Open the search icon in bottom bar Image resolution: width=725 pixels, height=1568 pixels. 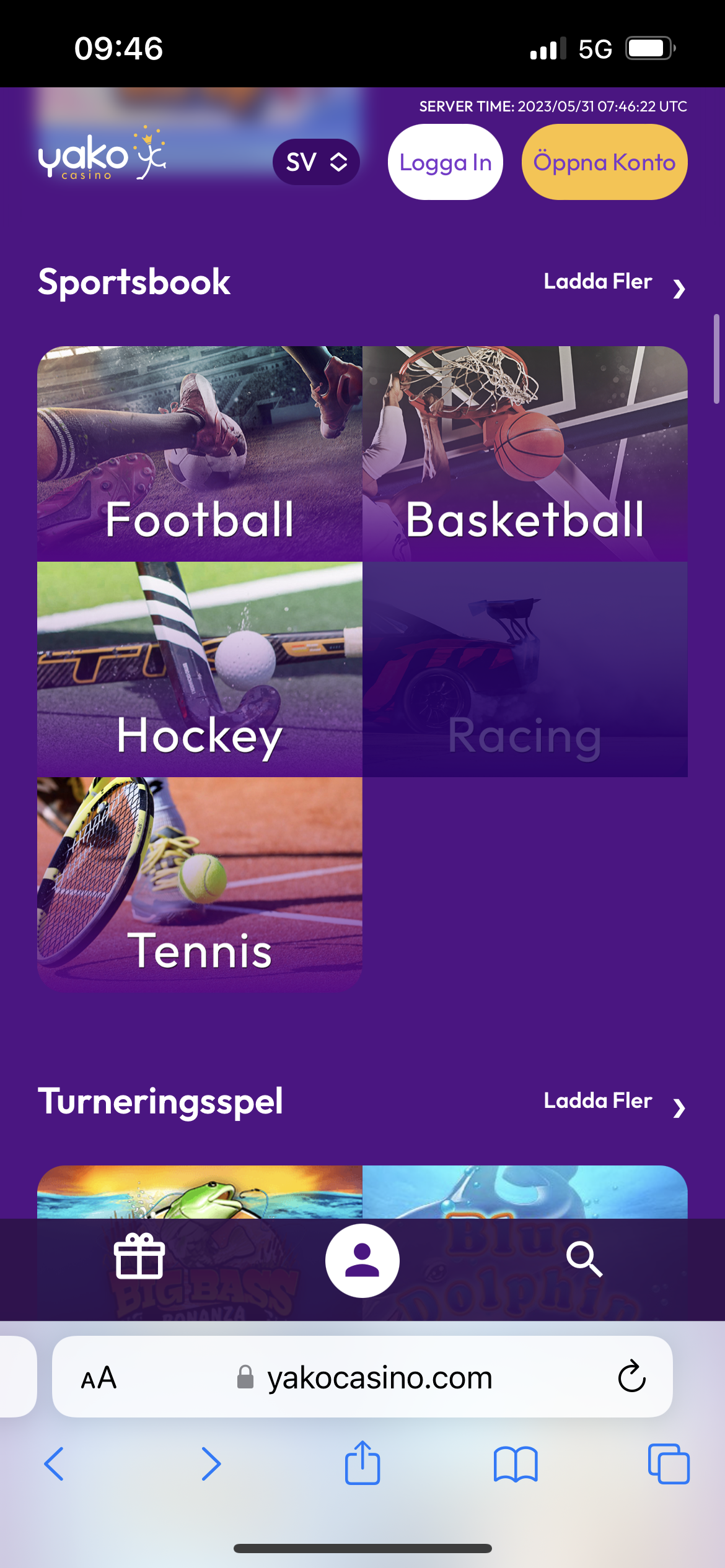coord(585,1260)
